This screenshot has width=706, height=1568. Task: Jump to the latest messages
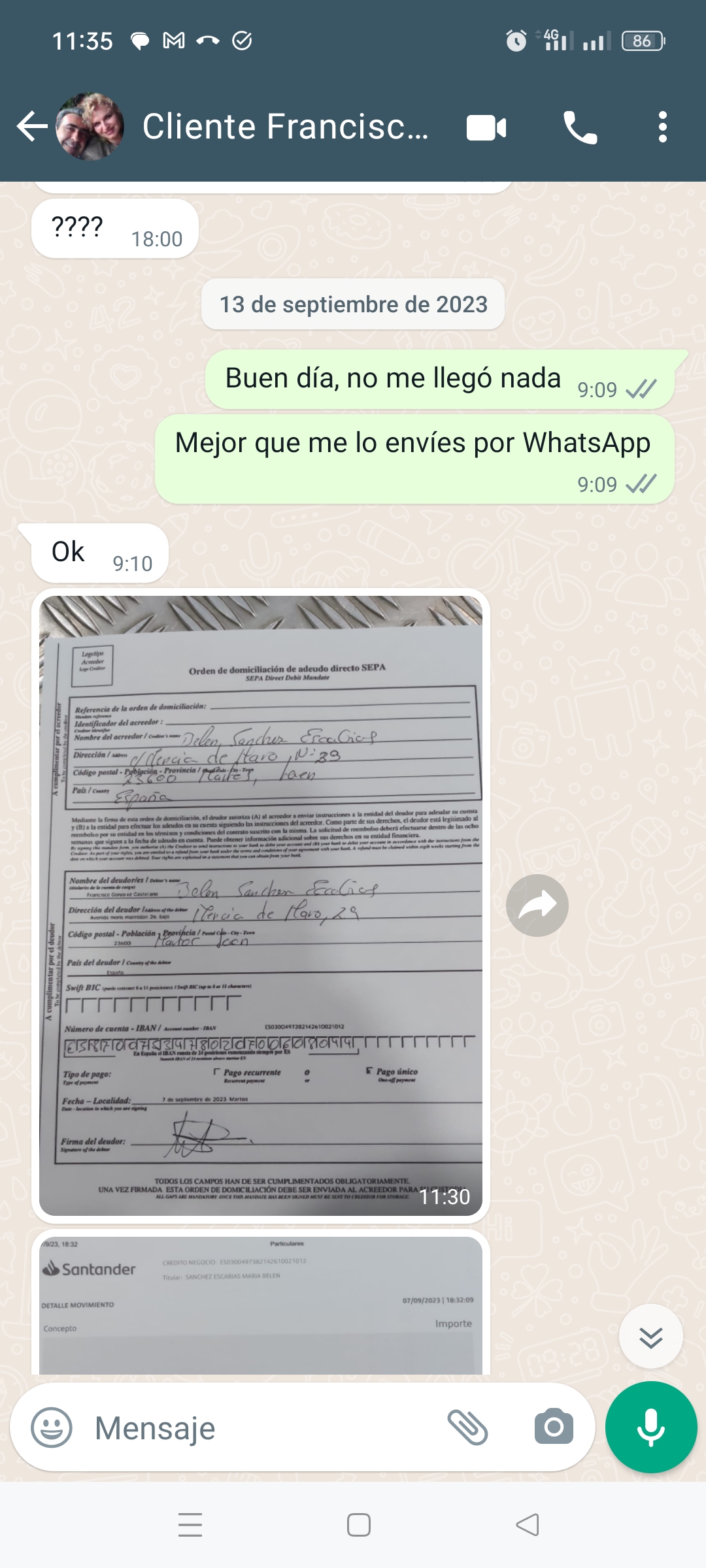tap(650, 1337)
